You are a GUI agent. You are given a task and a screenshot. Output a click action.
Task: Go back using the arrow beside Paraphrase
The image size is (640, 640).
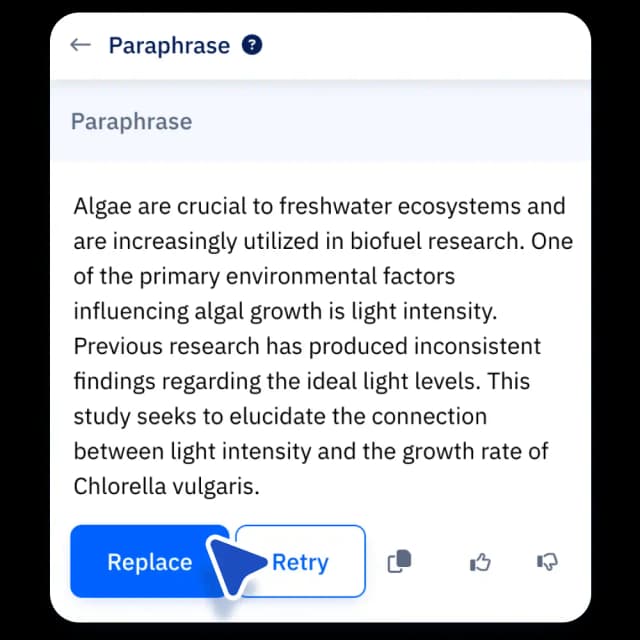[x=81, y=45]
